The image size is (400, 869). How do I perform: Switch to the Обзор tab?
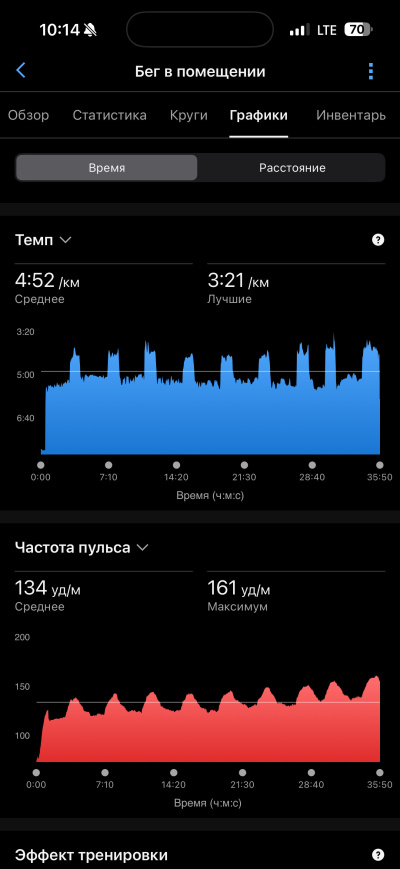click(x=28, y=115)
